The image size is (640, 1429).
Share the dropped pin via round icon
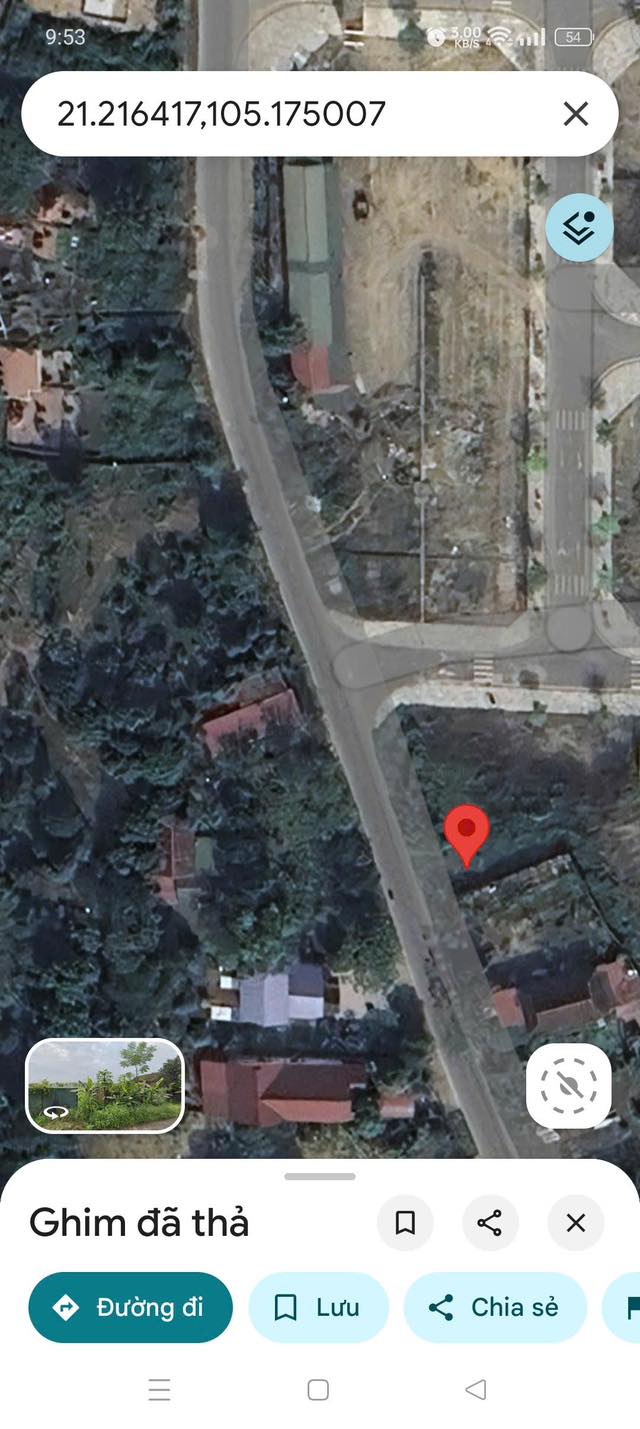pyautogui.click(x=490, y=1222)
